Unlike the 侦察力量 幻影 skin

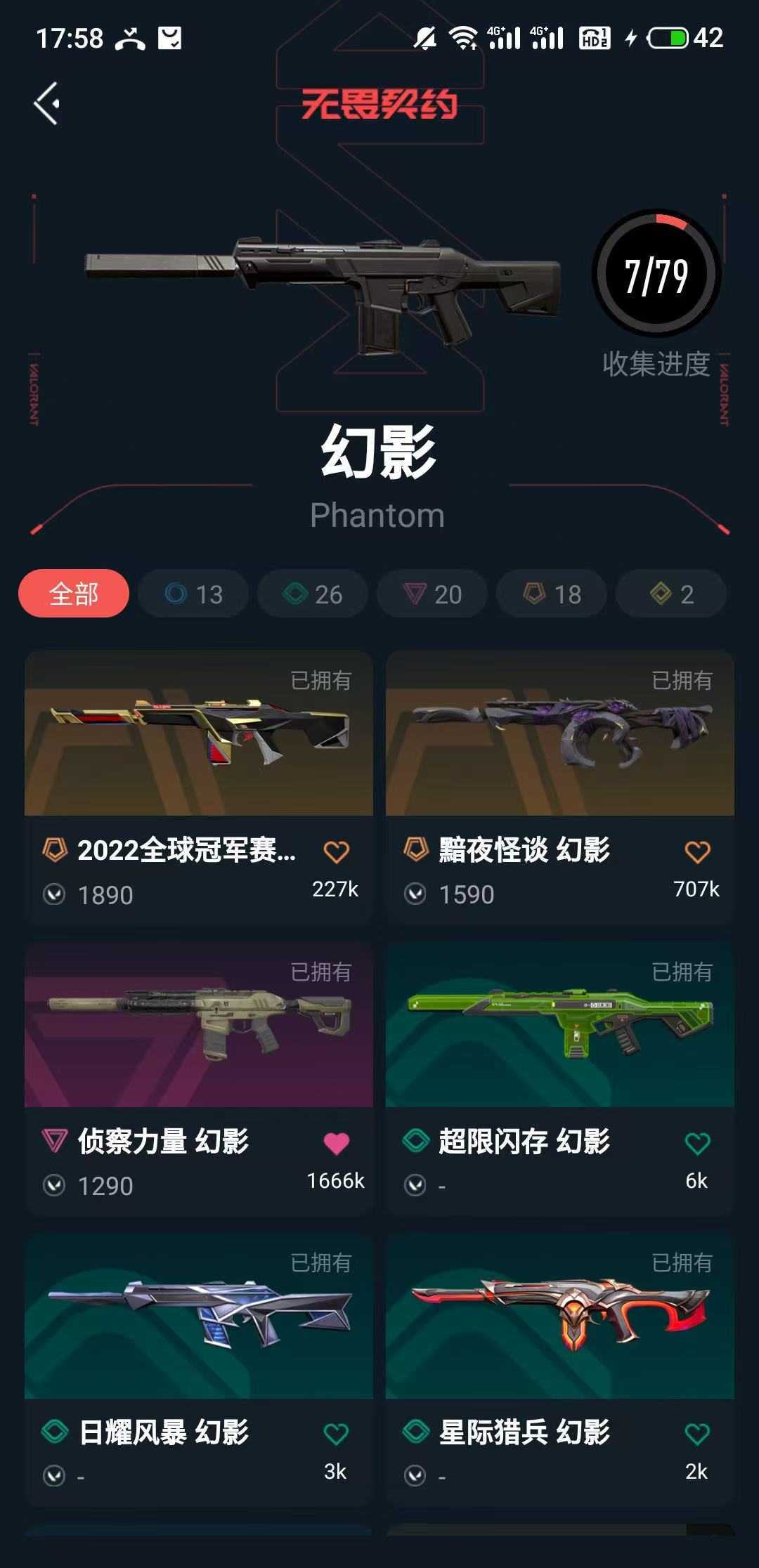pos(336,1144)
